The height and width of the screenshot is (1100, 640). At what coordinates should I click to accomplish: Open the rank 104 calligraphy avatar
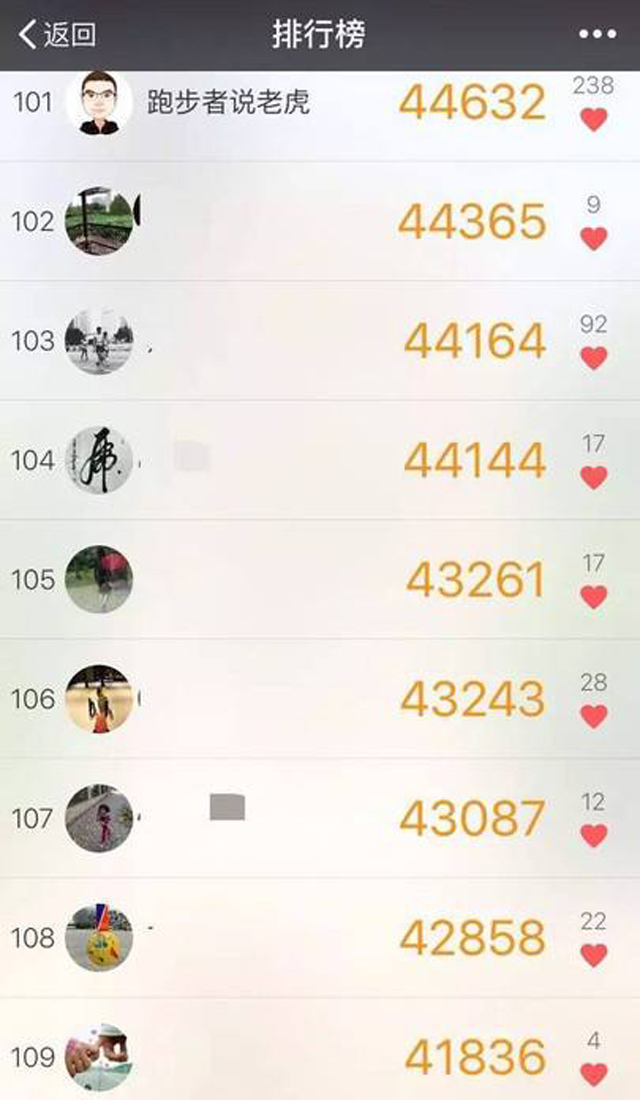[x=99, y=460]
